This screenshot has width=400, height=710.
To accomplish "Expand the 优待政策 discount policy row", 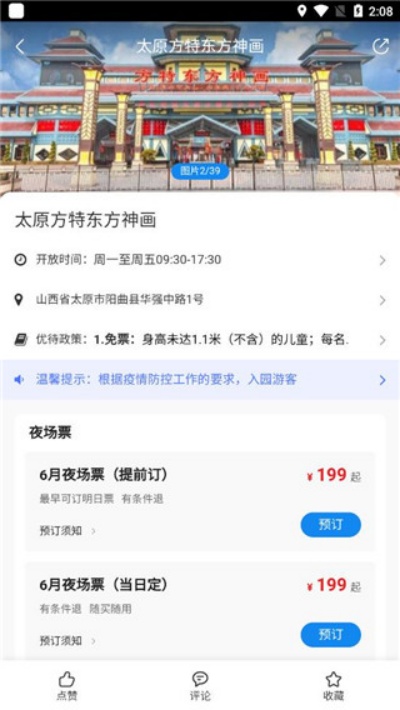I will coord(200,340).
